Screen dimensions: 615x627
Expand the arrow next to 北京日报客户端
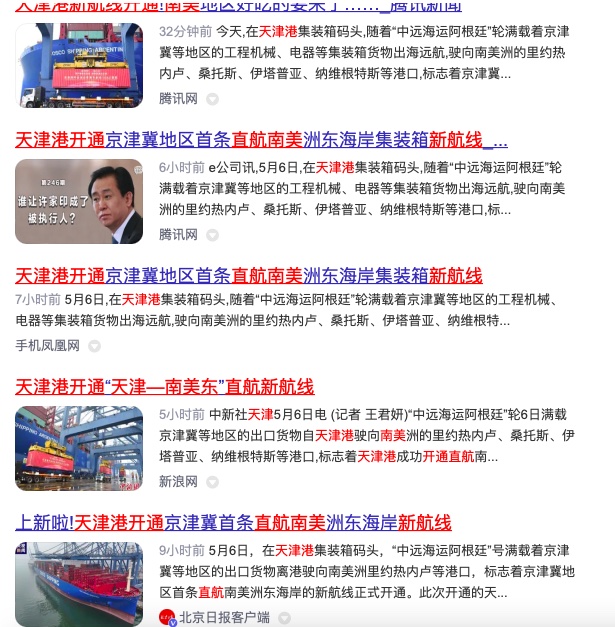[285, 618]
